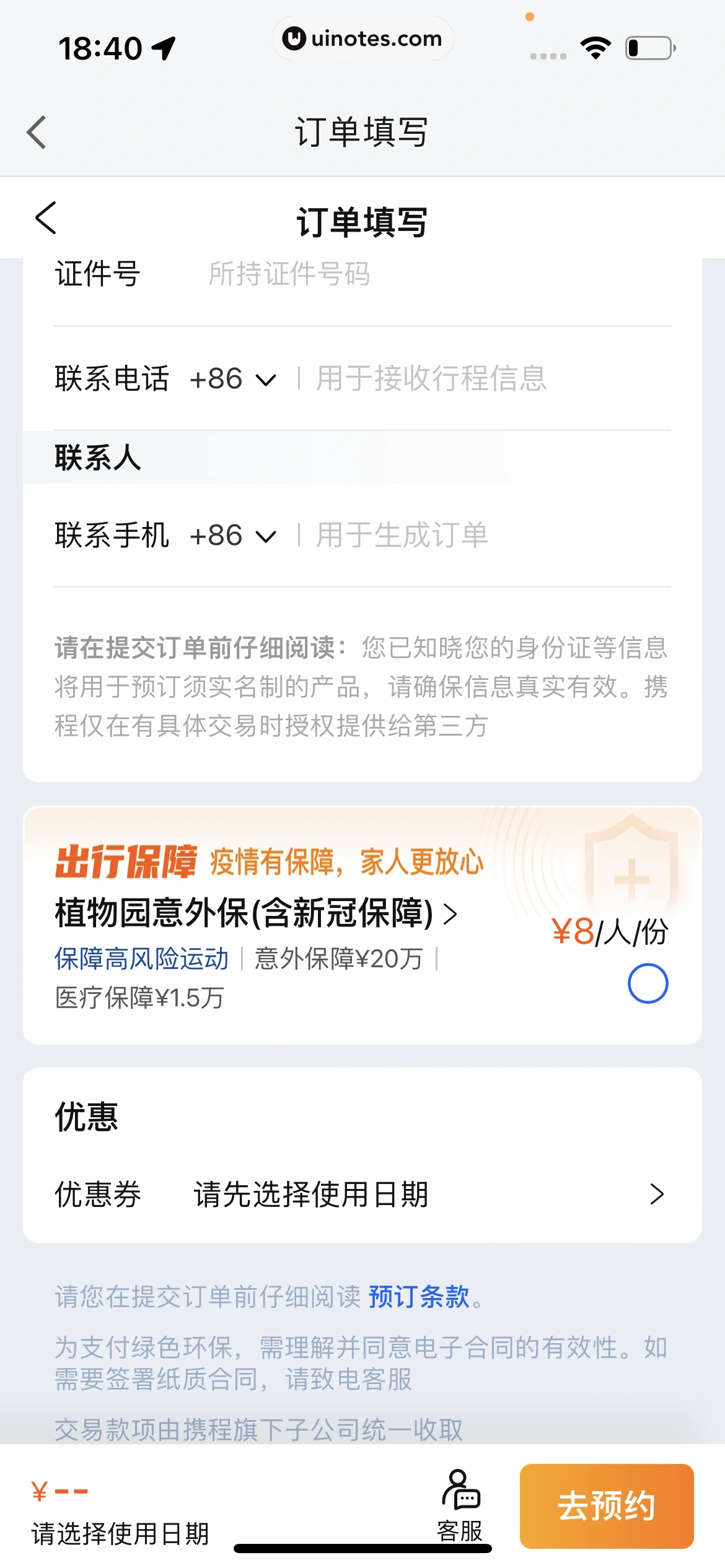Select the ¥8 insurance option circle

[648, 983]
